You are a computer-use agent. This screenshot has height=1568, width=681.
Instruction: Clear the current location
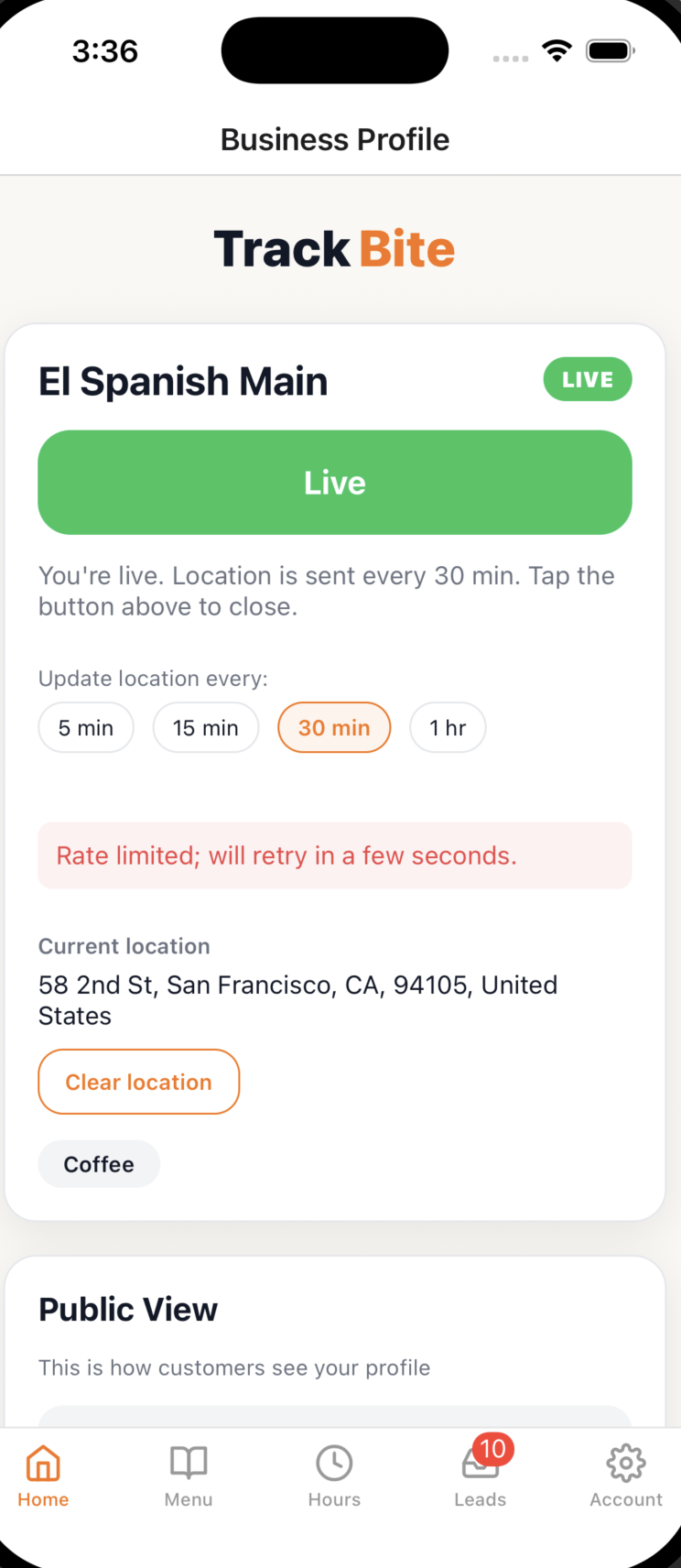pos(138,1082)
